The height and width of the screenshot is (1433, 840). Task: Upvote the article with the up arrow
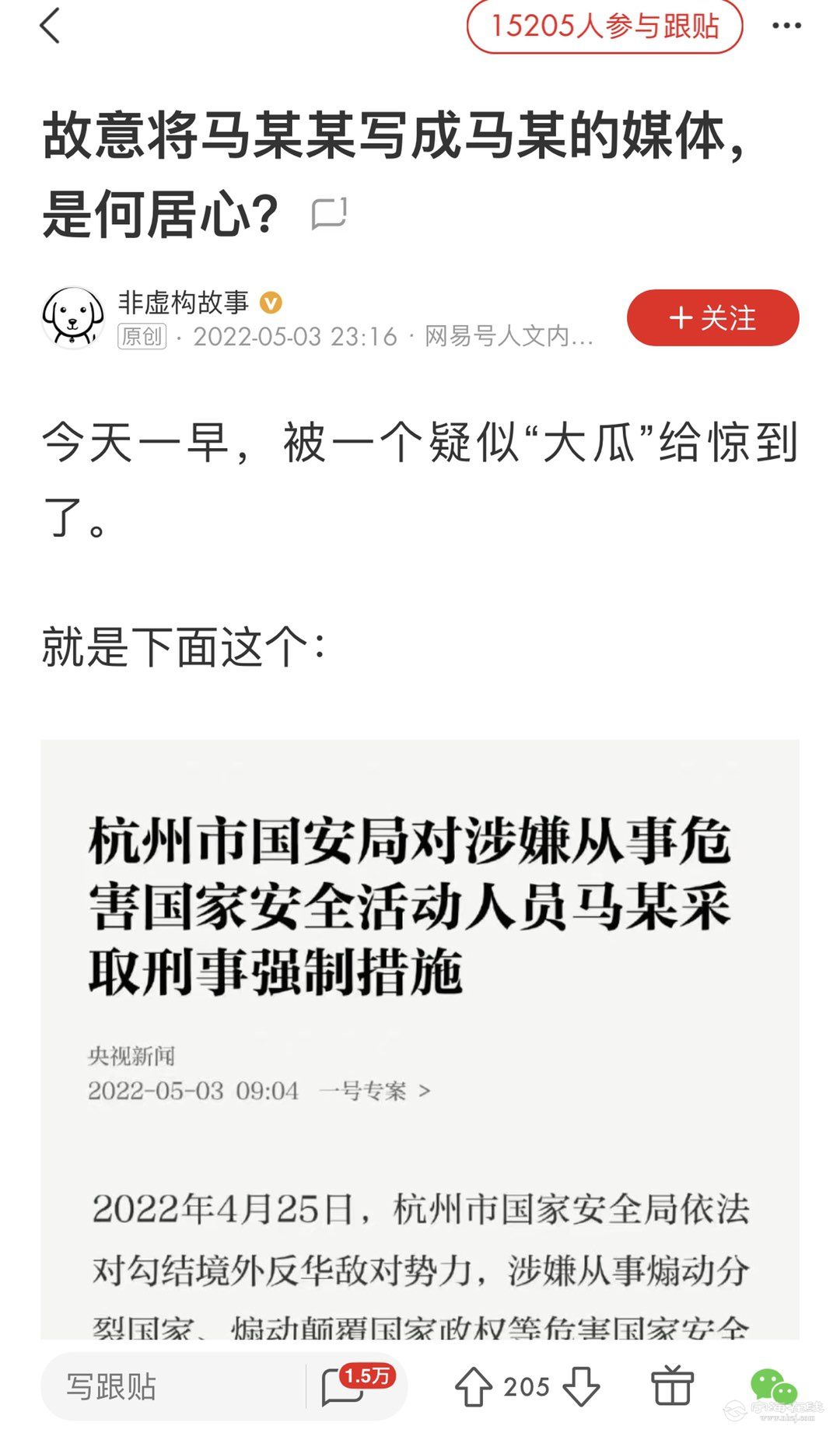pos(473,1386)
